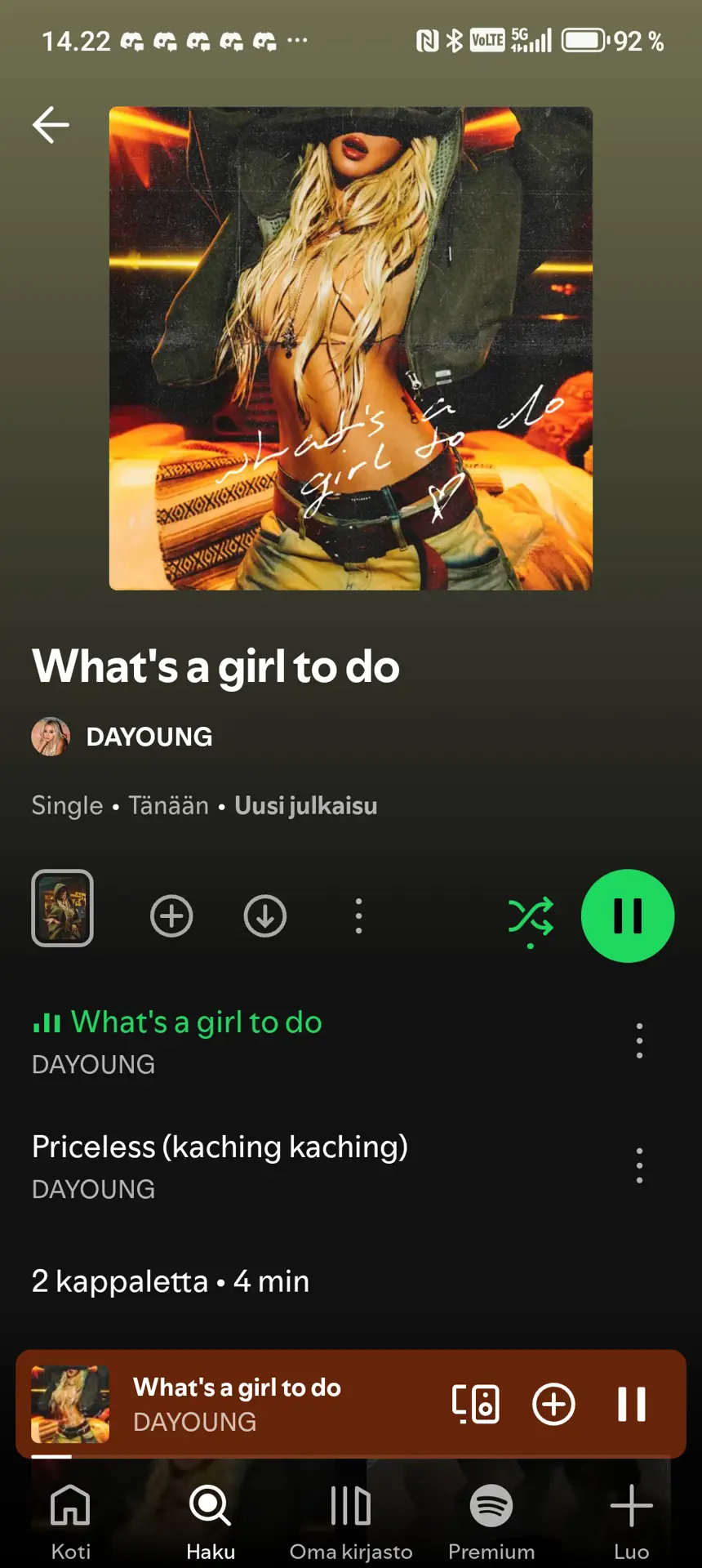Image resolution: width=702 pixels, height=1568 pixels.
Task: Add the playing song from the mini player
Action: 553,1404
